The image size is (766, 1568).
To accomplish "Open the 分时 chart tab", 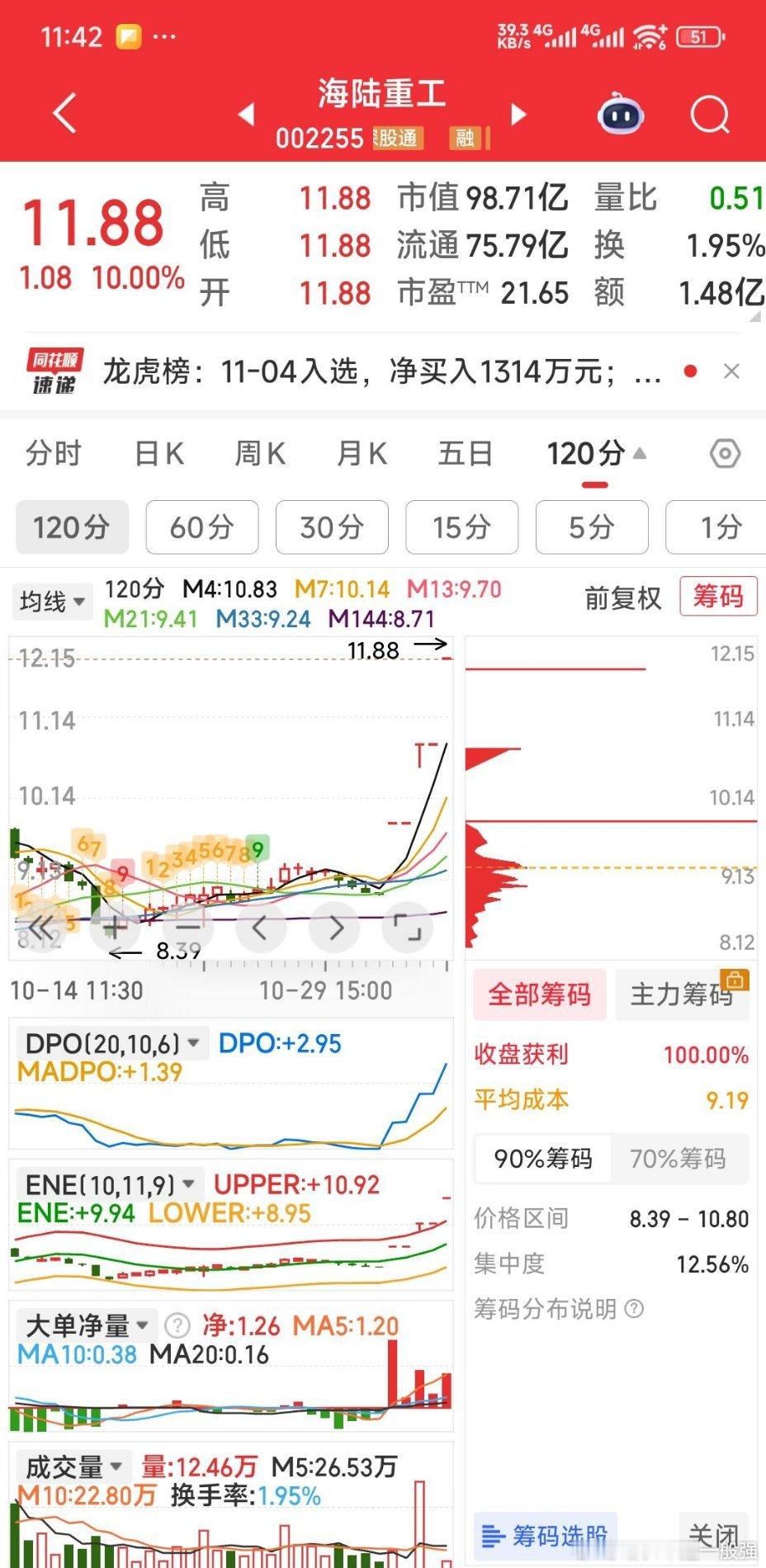I will click(54, 453).
